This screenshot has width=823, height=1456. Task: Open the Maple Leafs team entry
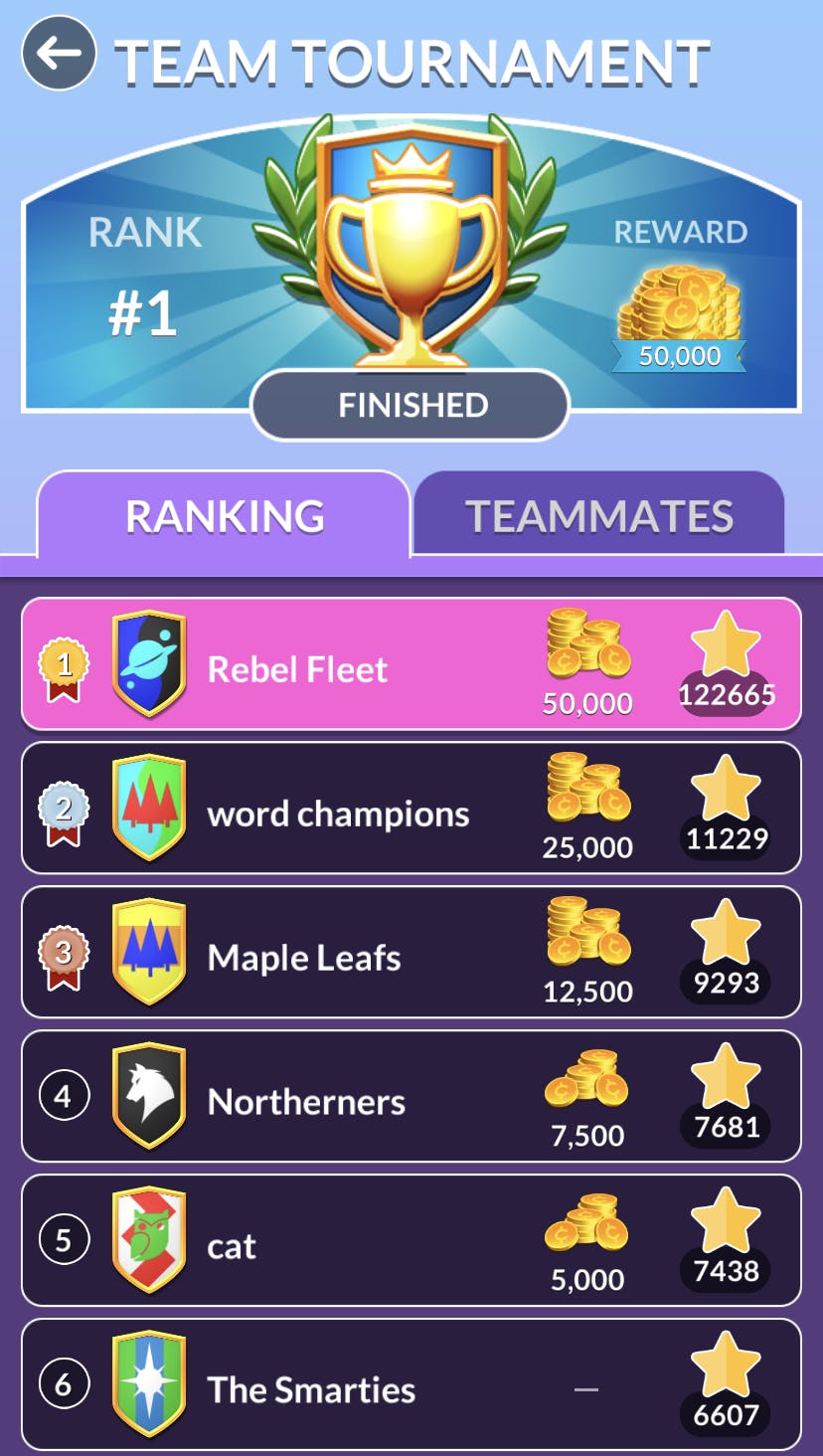(x=411, y=953)
